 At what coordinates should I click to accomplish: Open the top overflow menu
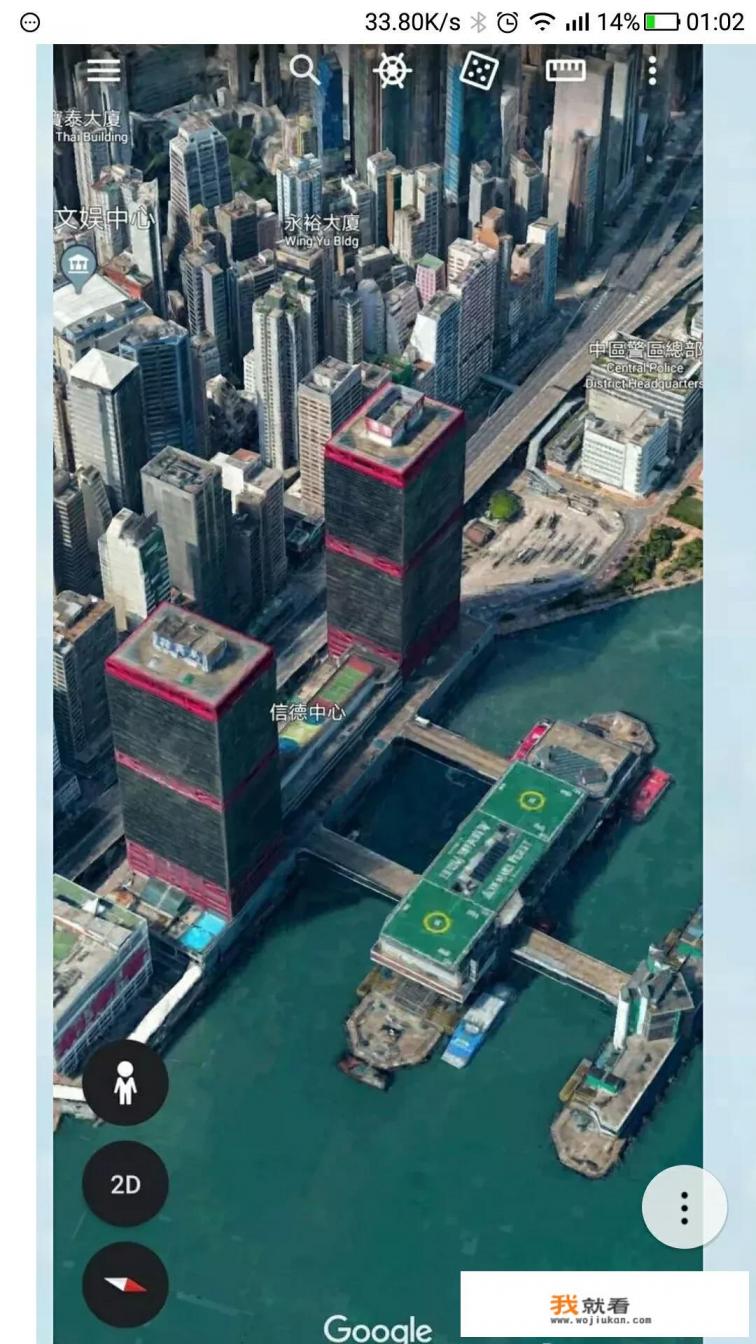[x=653, y=70]
